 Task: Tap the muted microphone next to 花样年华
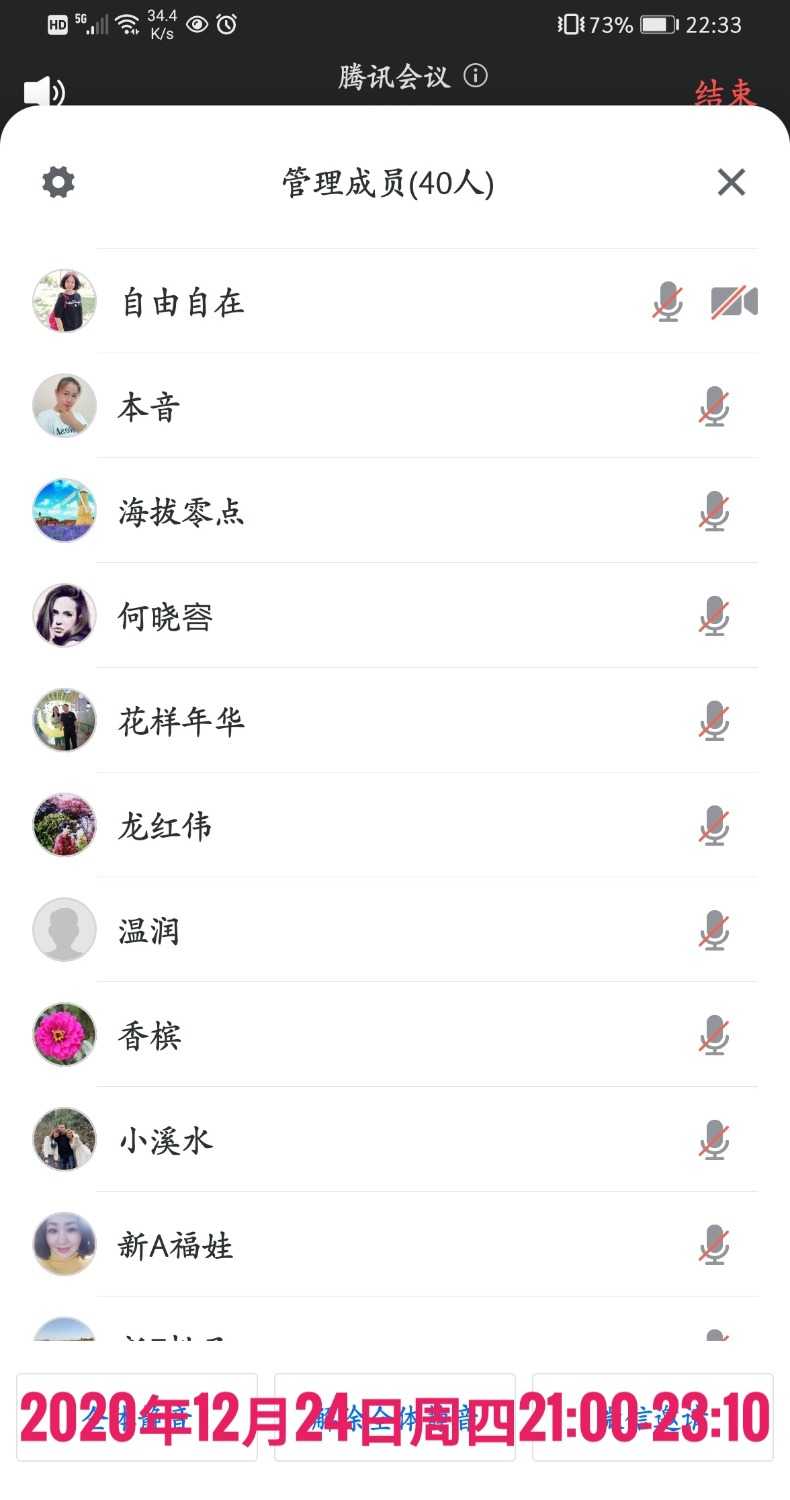(713, 721)
